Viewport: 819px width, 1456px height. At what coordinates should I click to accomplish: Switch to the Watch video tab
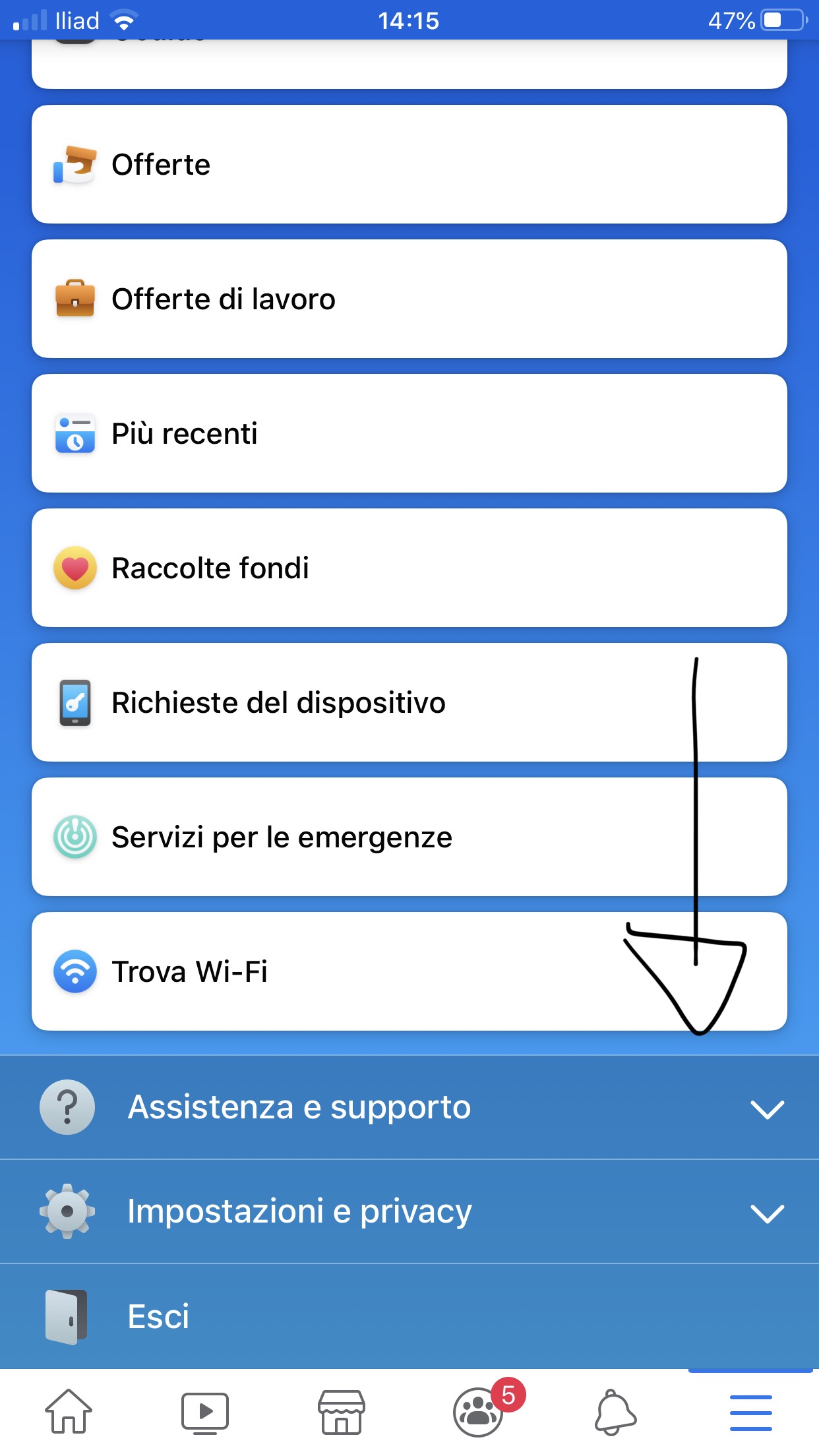205,1412
